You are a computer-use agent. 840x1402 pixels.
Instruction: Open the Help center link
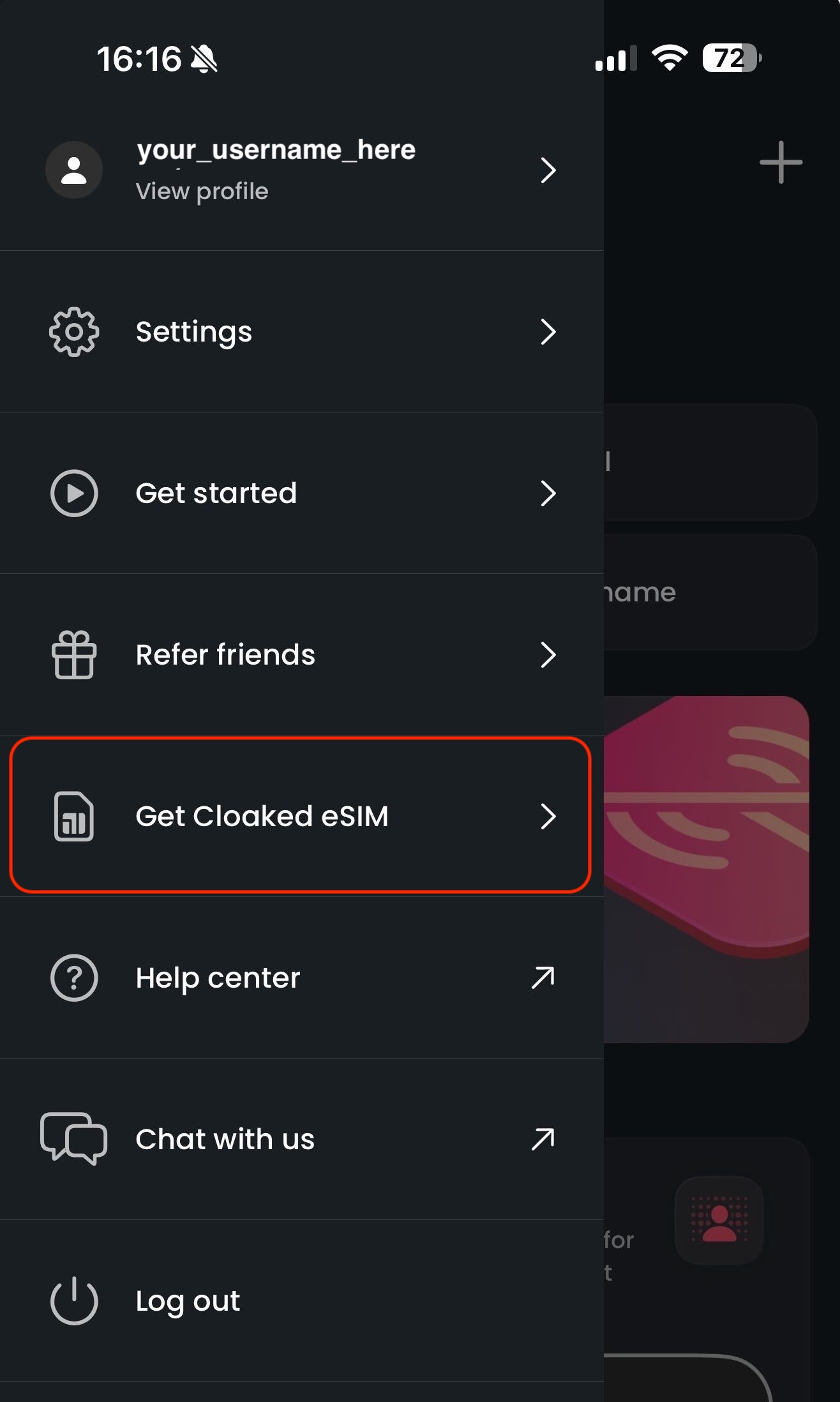pyautogui.click(x=301, y=977)
